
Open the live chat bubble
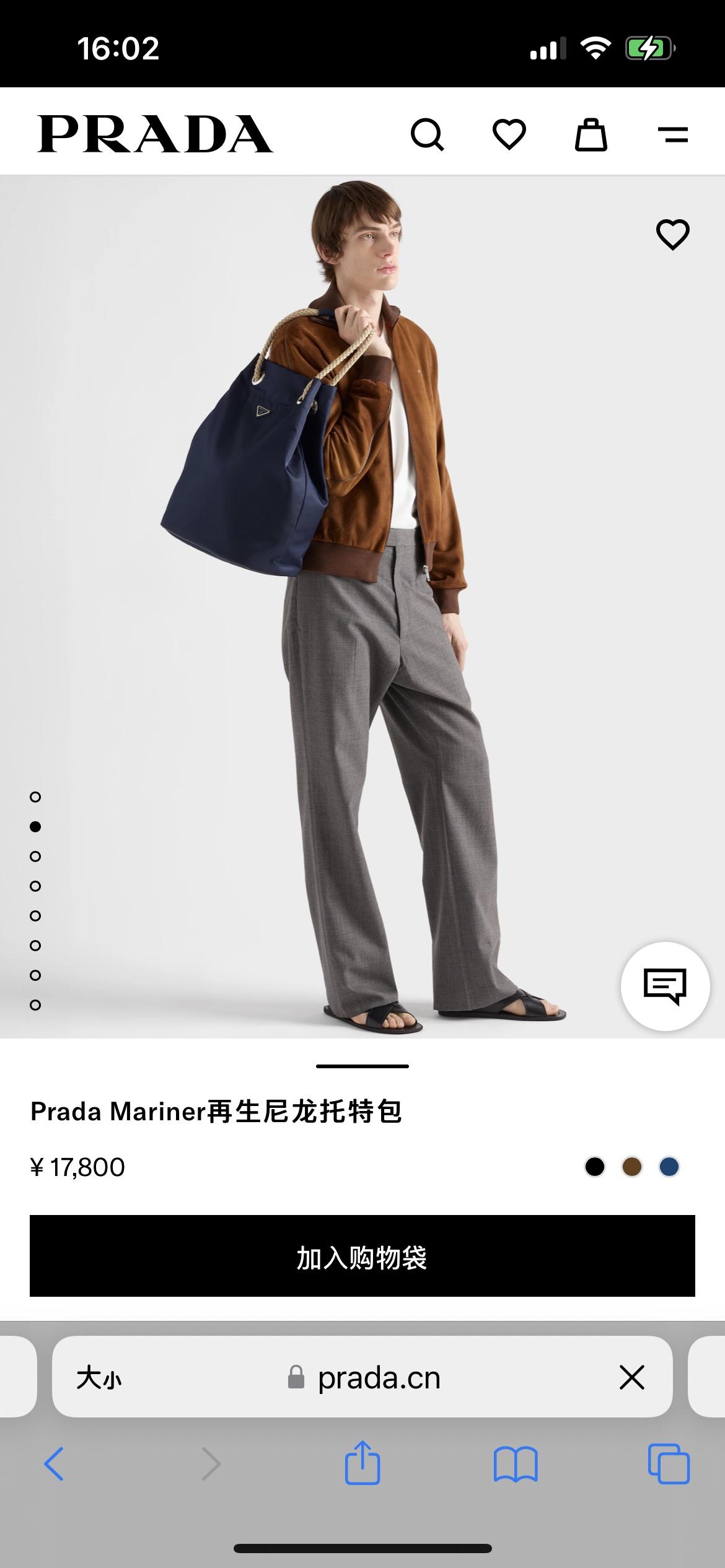pyautogui.click(x=665, y=986)
